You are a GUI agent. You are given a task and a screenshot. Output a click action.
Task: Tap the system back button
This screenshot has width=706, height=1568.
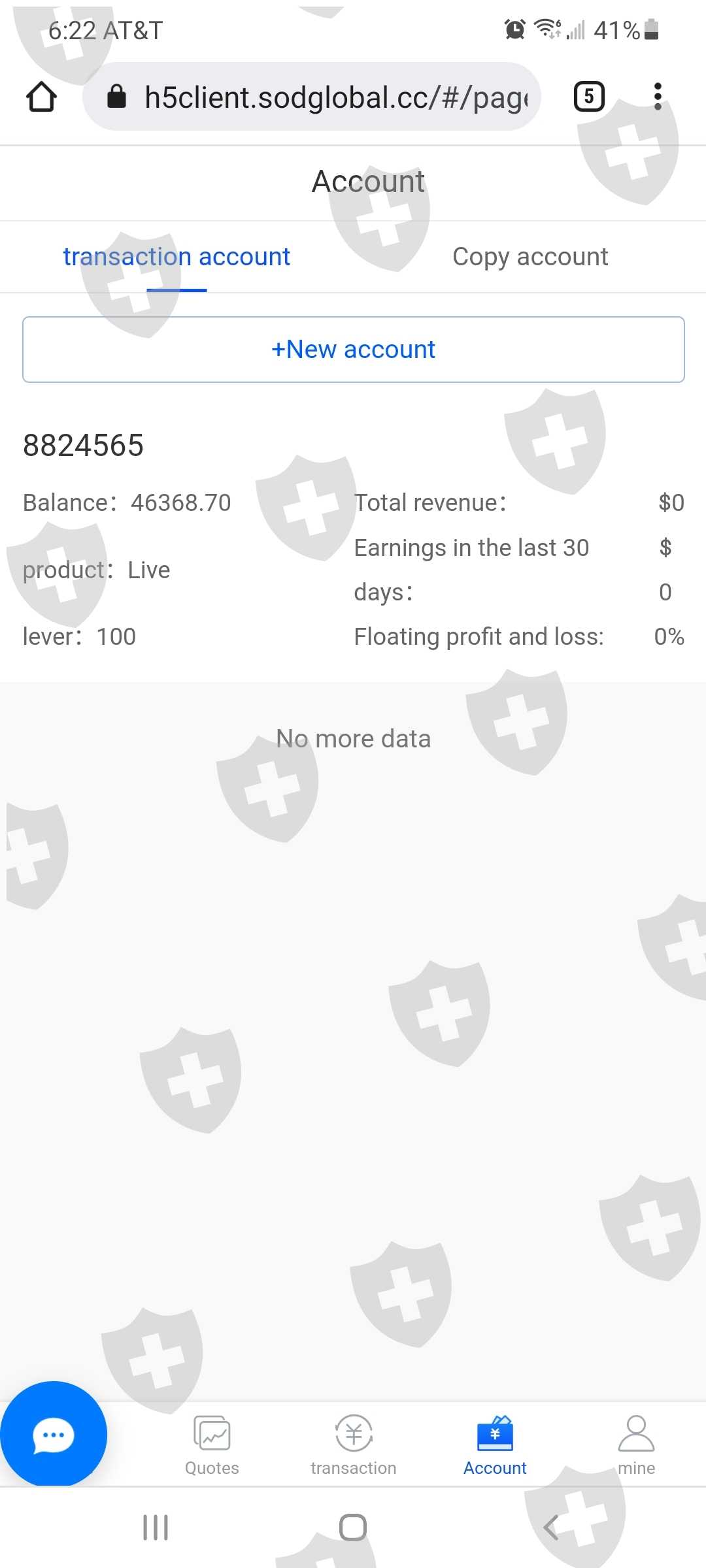click(550, 1527)
